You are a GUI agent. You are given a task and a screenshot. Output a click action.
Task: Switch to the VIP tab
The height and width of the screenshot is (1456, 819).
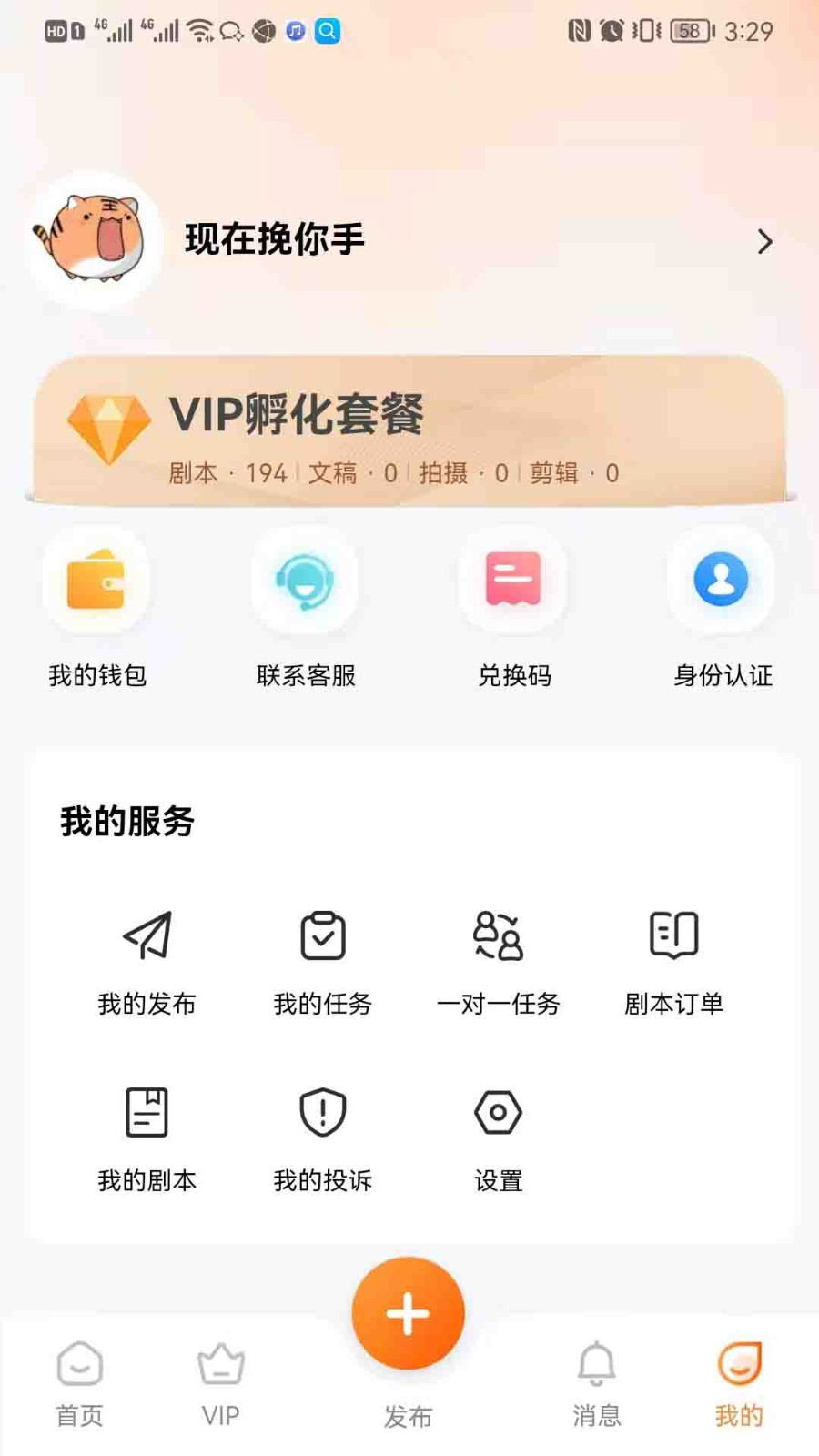click(x=220, y=1383)
